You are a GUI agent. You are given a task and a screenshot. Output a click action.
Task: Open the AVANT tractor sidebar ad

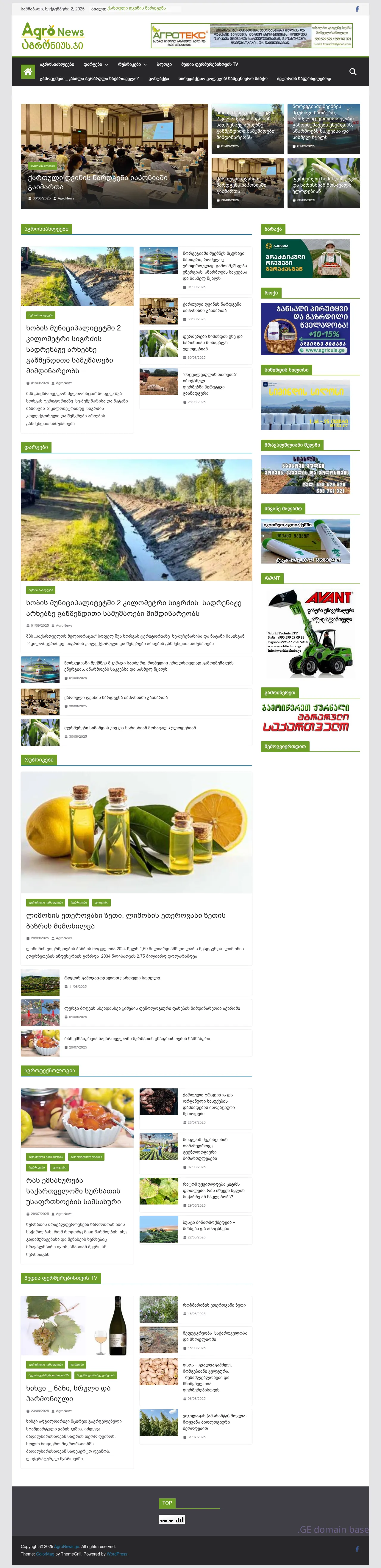click(x=310, y=632)
